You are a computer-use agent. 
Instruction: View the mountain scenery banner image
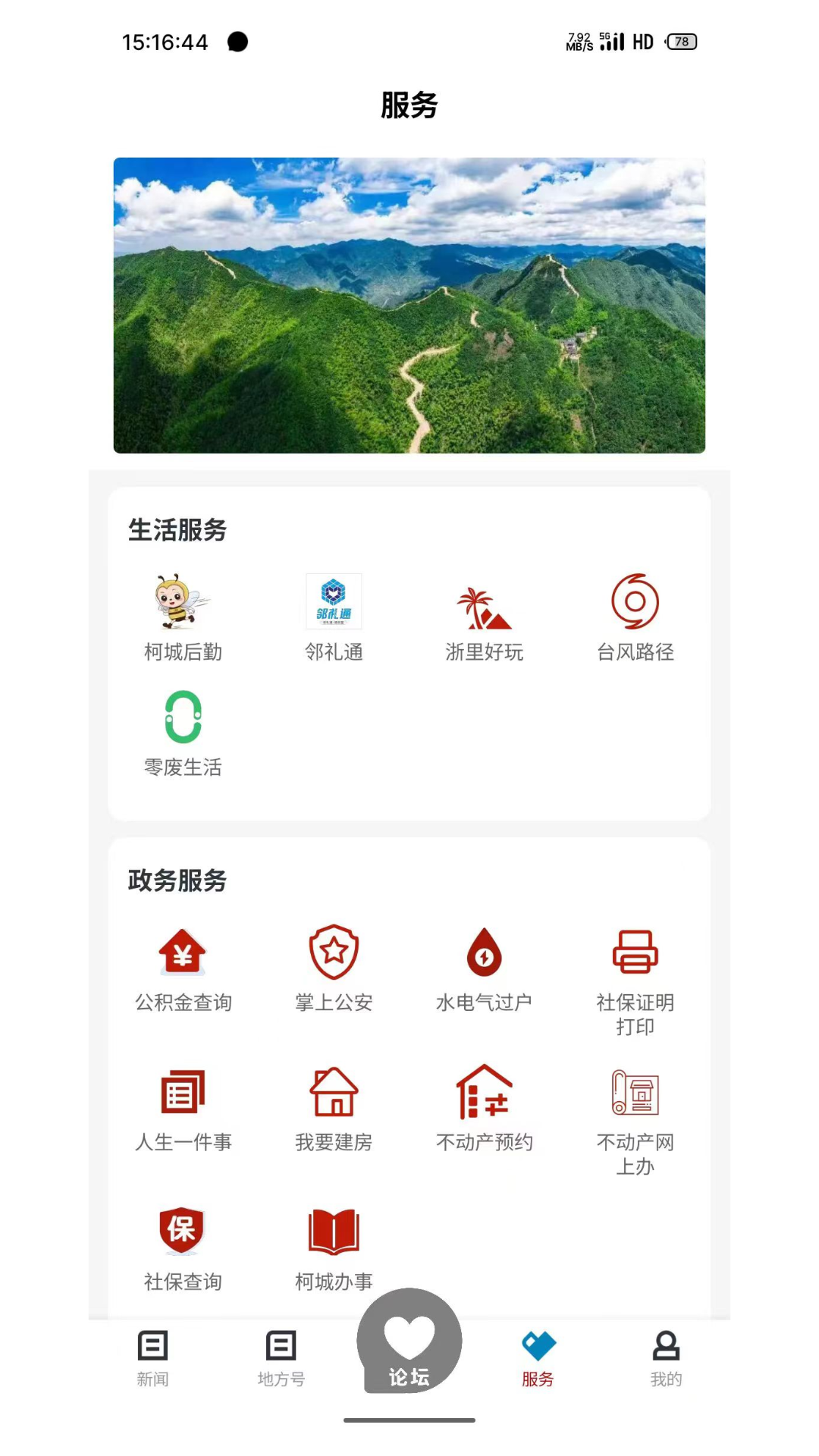click(409, 303)
